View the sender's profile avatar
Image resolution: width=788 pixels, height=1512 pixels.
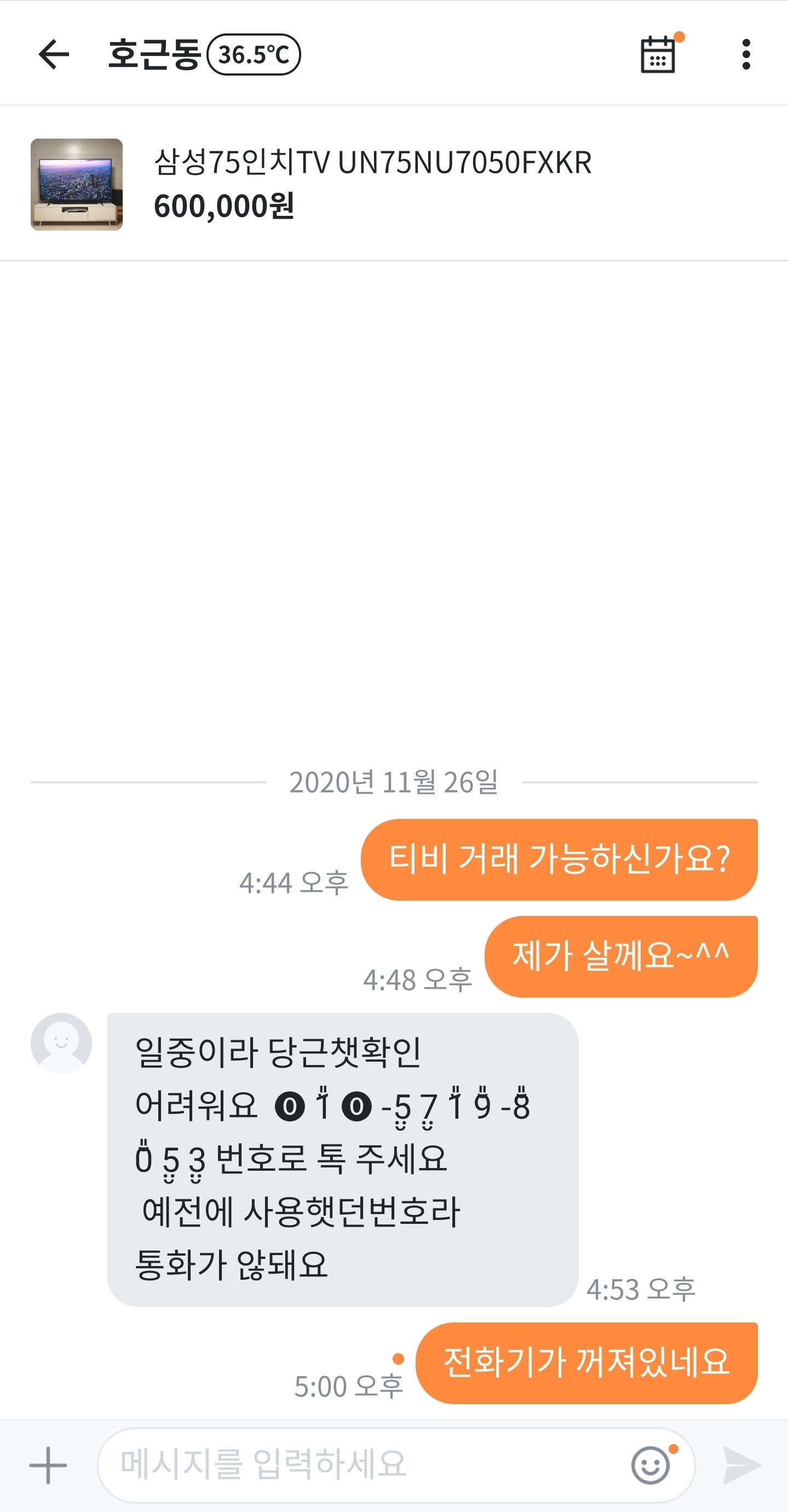coord(61,1043)
